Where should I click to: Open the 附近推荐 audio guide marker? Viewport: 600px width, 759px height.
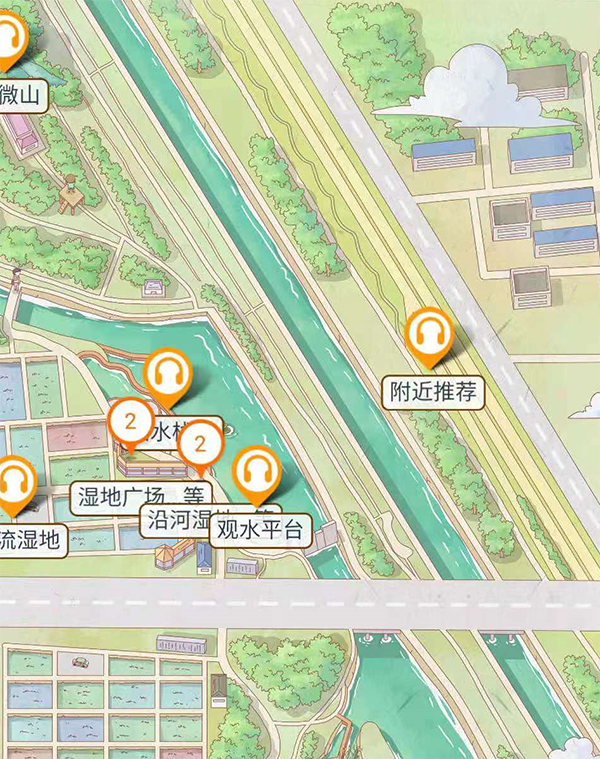(x=431, y=334)
